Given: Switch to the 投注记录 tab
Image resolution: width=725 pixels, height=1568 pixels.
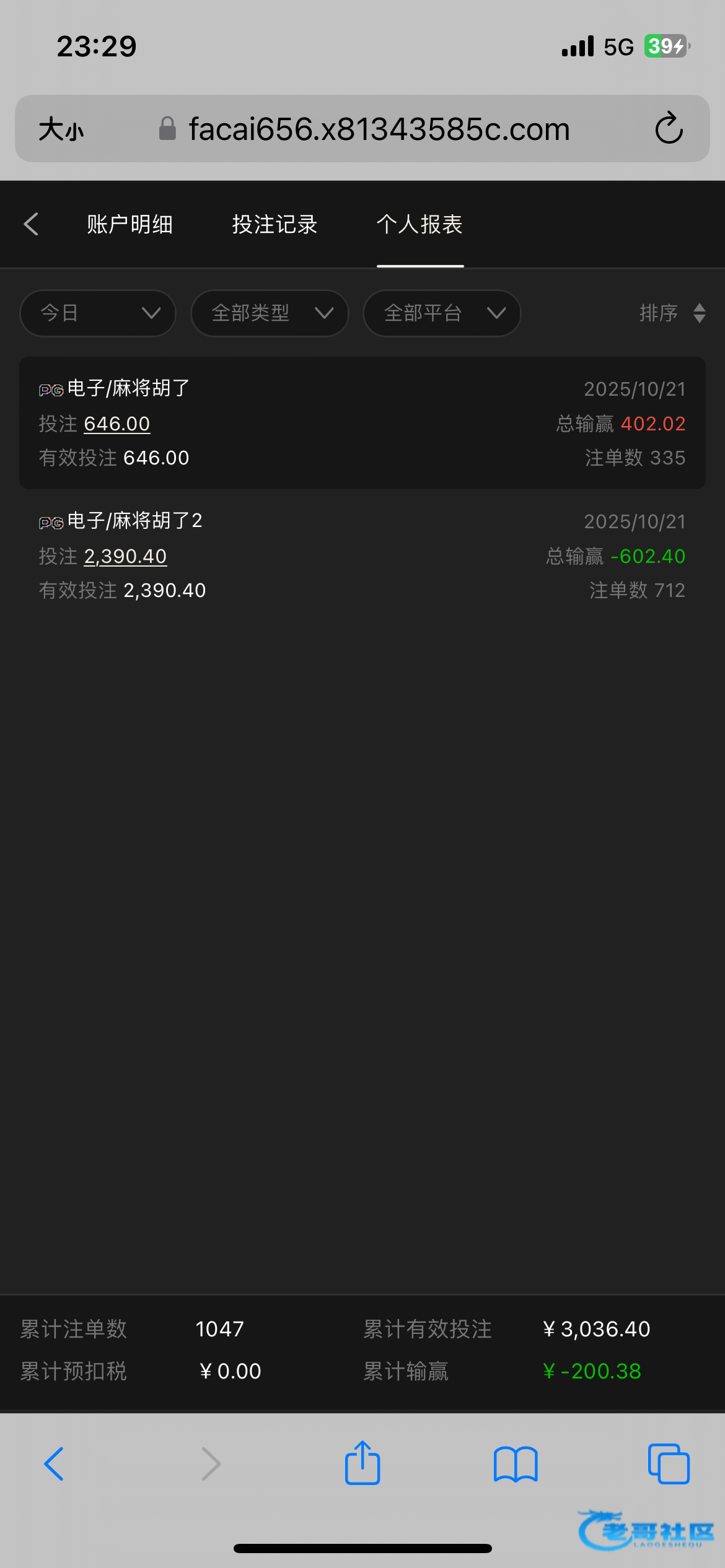Looking at the screenshot, I should pyautogui.click(x=275, y=224).
